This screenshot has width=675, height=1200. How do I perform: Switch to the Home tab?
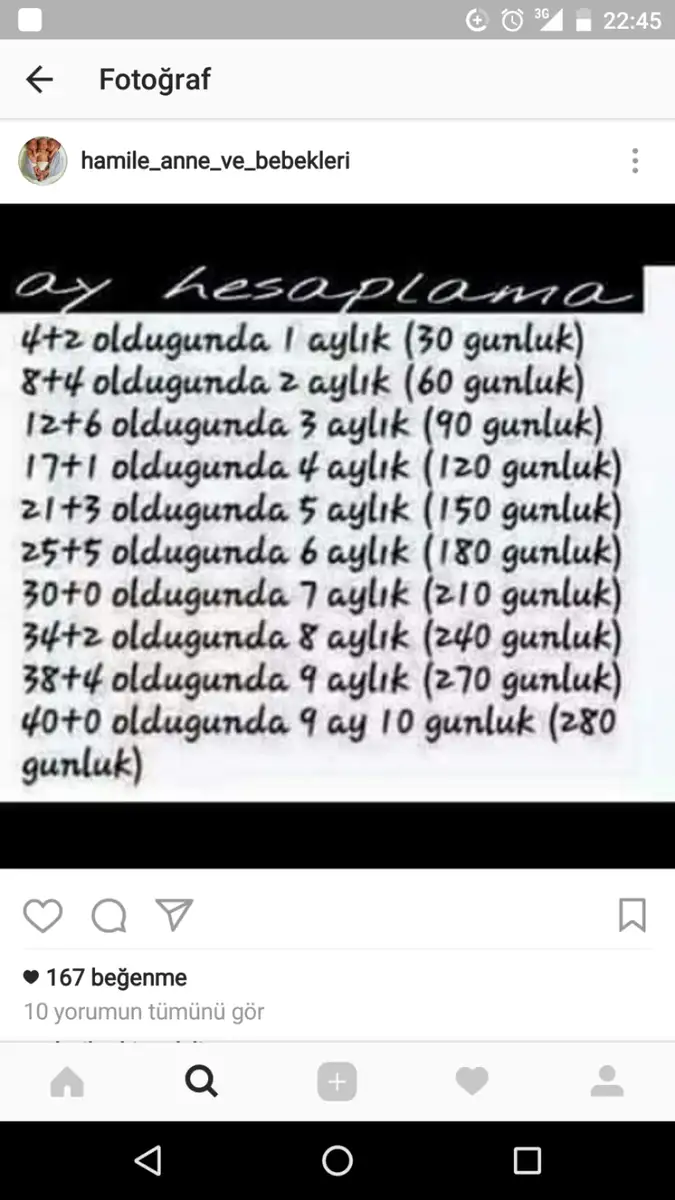pyautogui.click(x=67, y=1081)
